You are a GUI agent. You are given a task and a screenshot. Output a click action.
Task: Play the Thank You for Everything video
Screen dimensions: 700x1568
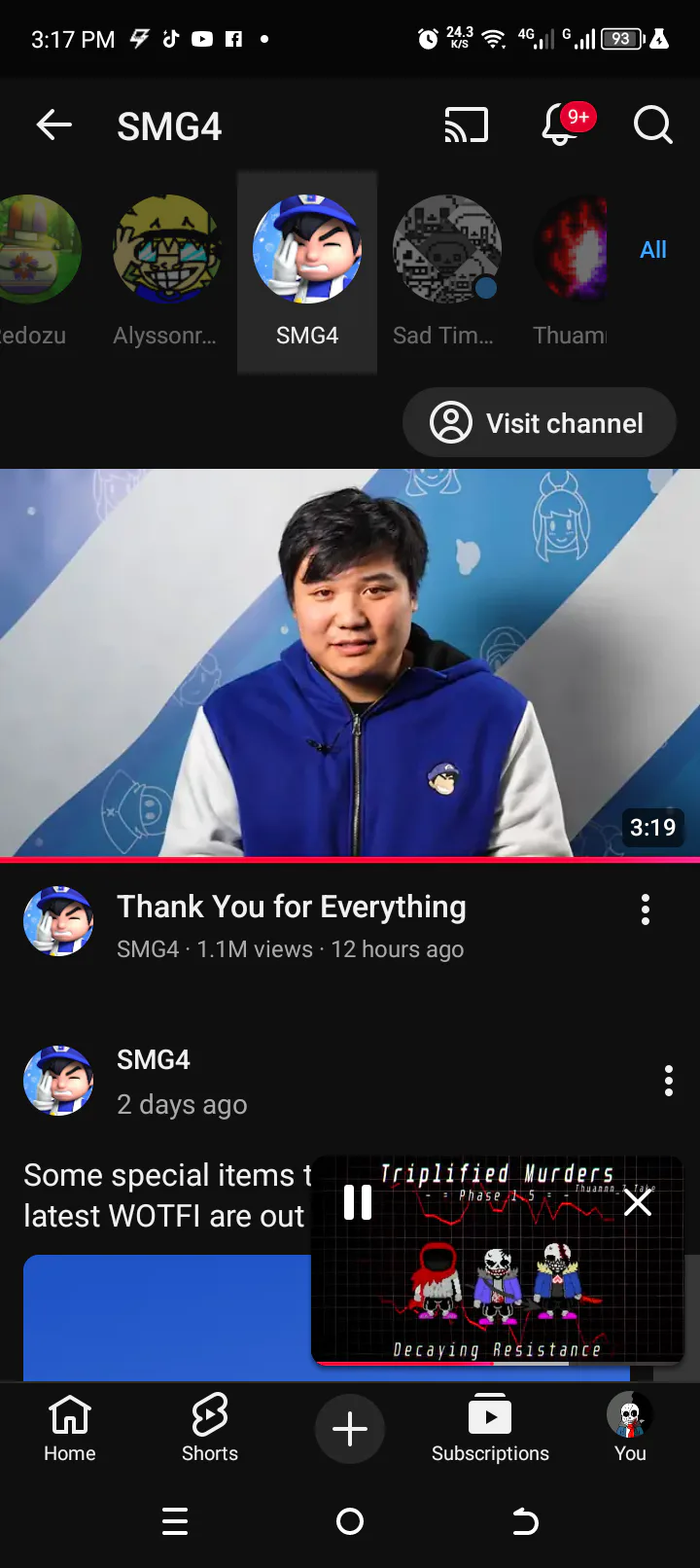tap(350, 663)
